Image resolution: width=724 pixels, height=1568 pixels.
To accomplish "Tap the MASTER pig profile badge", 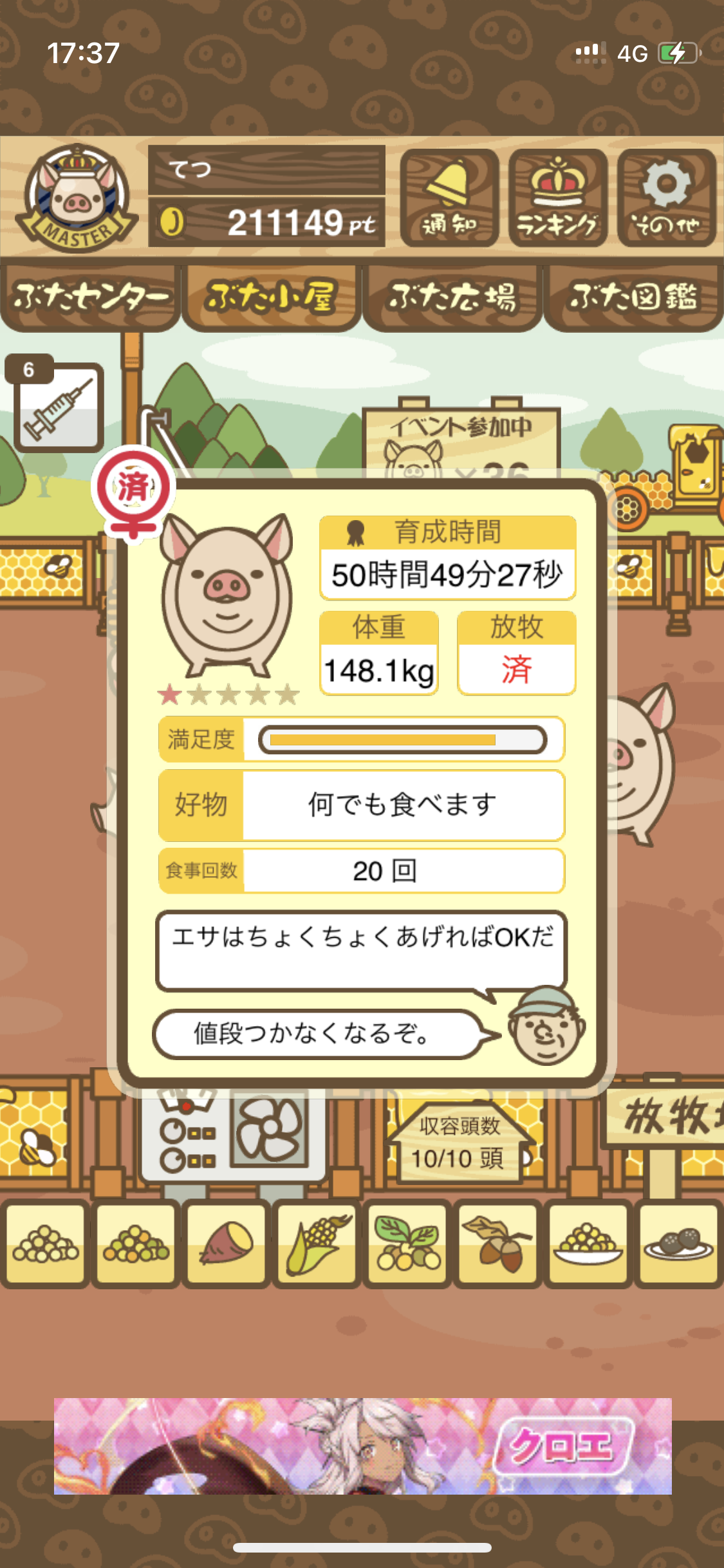I will click(x=77, y=198).
